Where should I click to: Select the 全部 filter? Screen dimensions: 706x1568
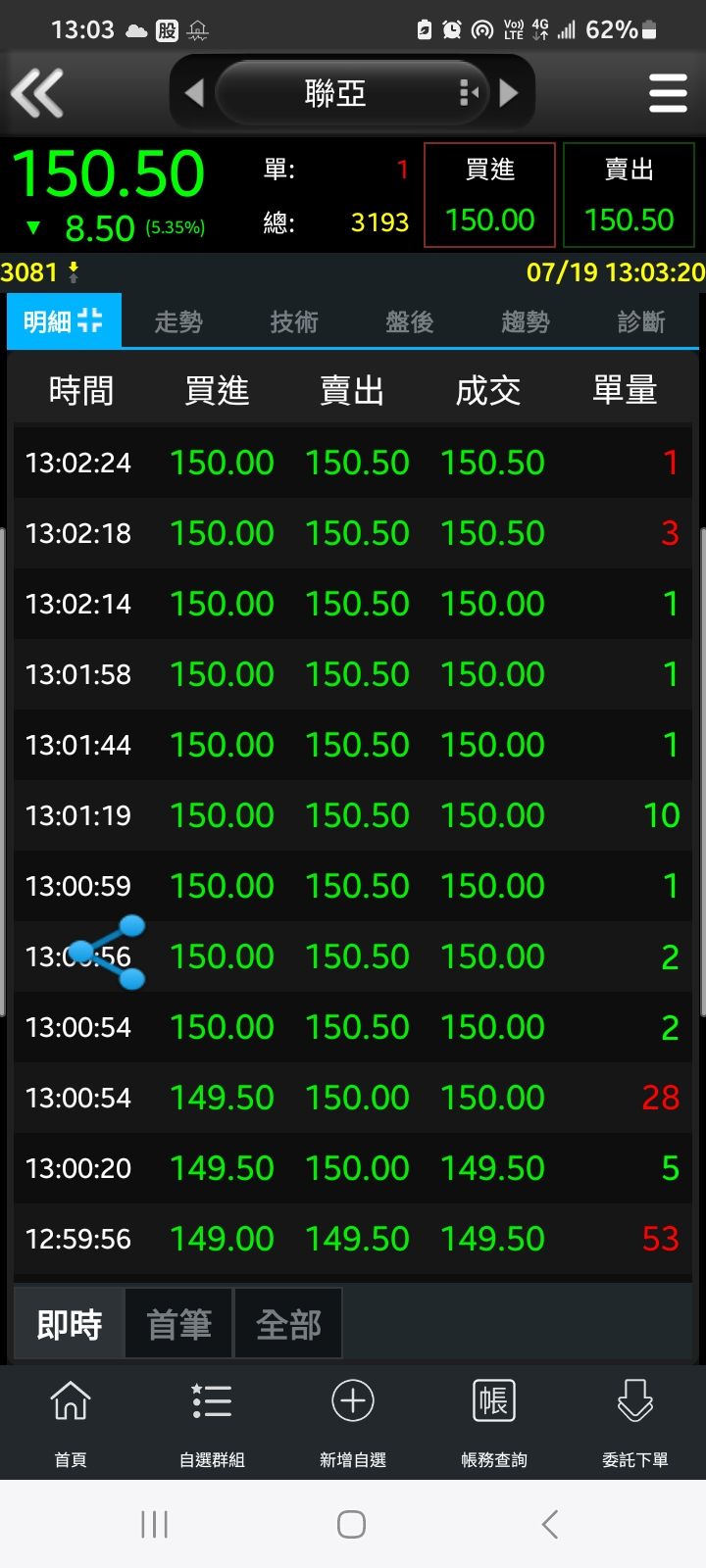(x=288, y=1324)
